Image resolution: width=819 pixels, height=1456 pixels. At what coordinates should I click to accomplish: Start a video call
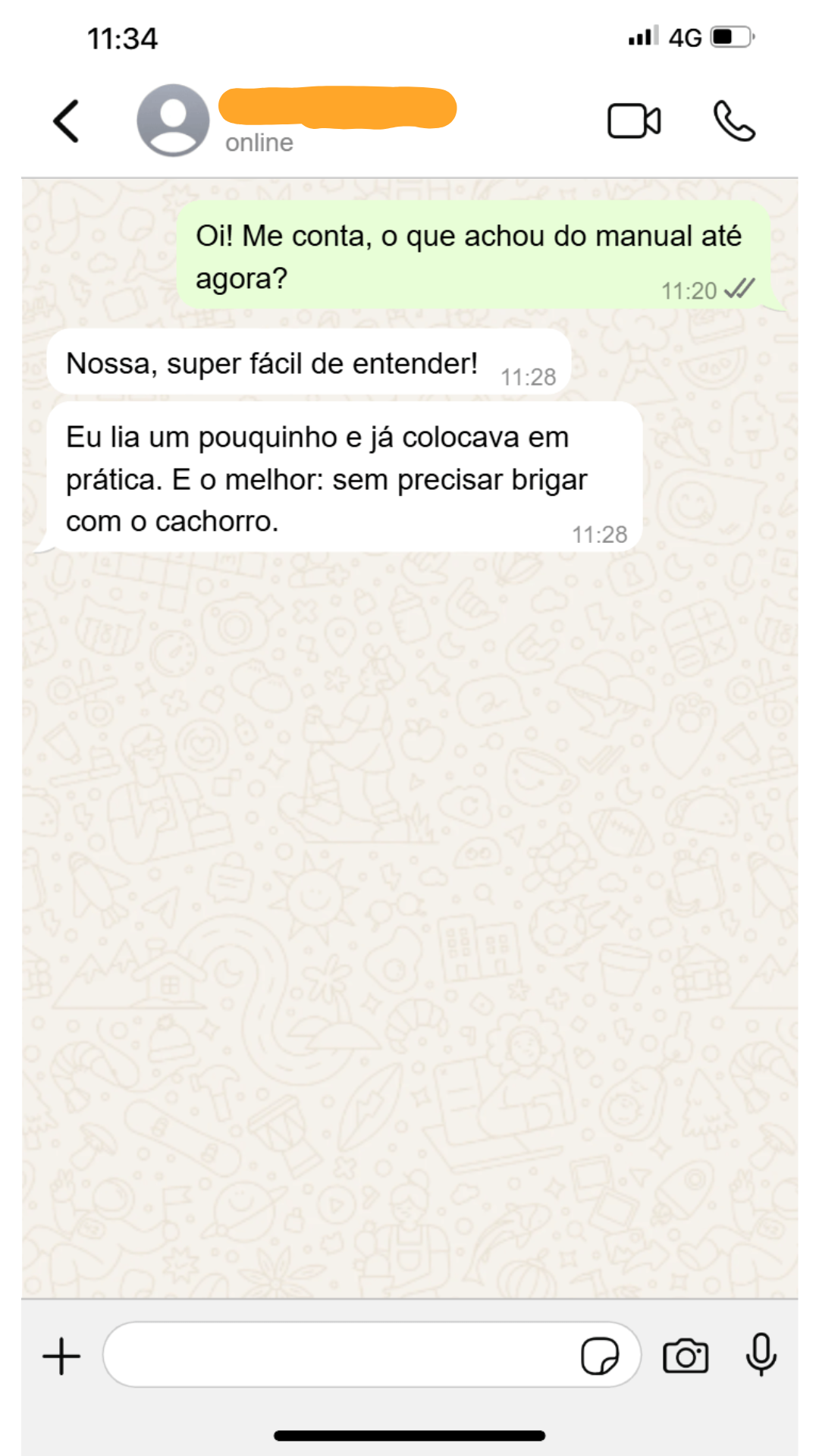[634, 121]
